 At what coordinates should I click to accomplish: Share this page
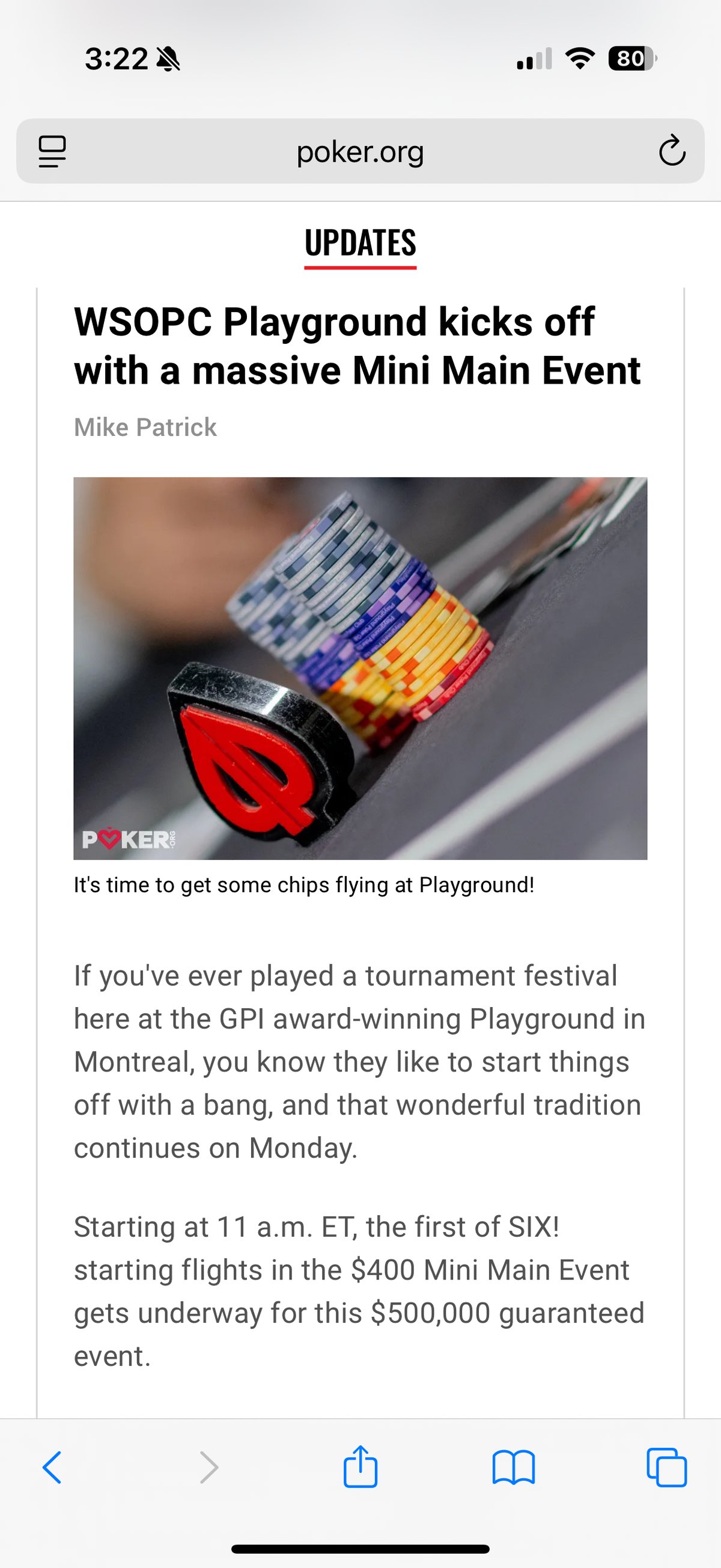tap(360, 1466)
